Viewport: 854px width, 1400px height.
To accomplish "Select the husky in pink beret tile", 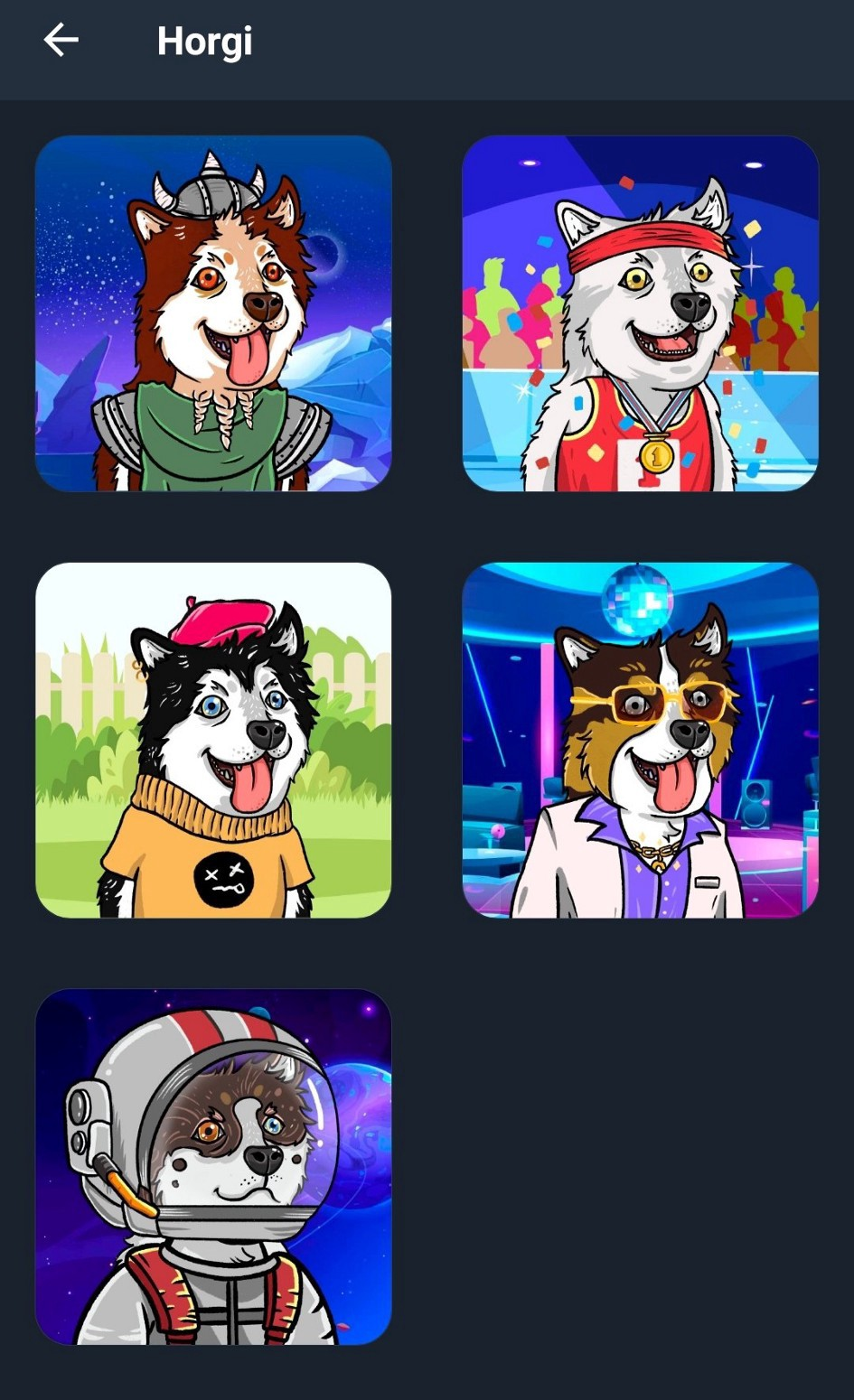I will (213, 741).
